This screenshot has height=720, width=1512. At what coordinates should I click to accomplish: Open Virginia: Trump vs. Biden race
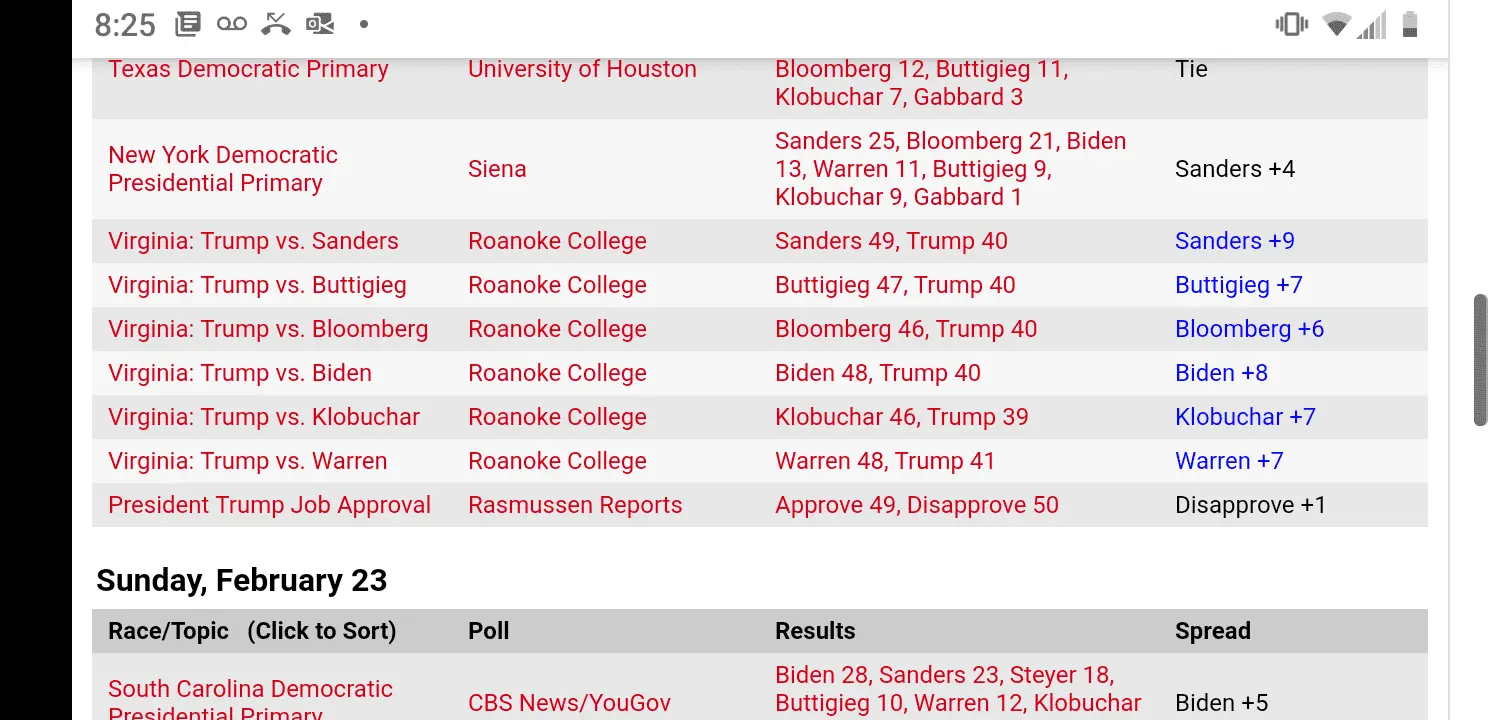click(x=240, y=373)
